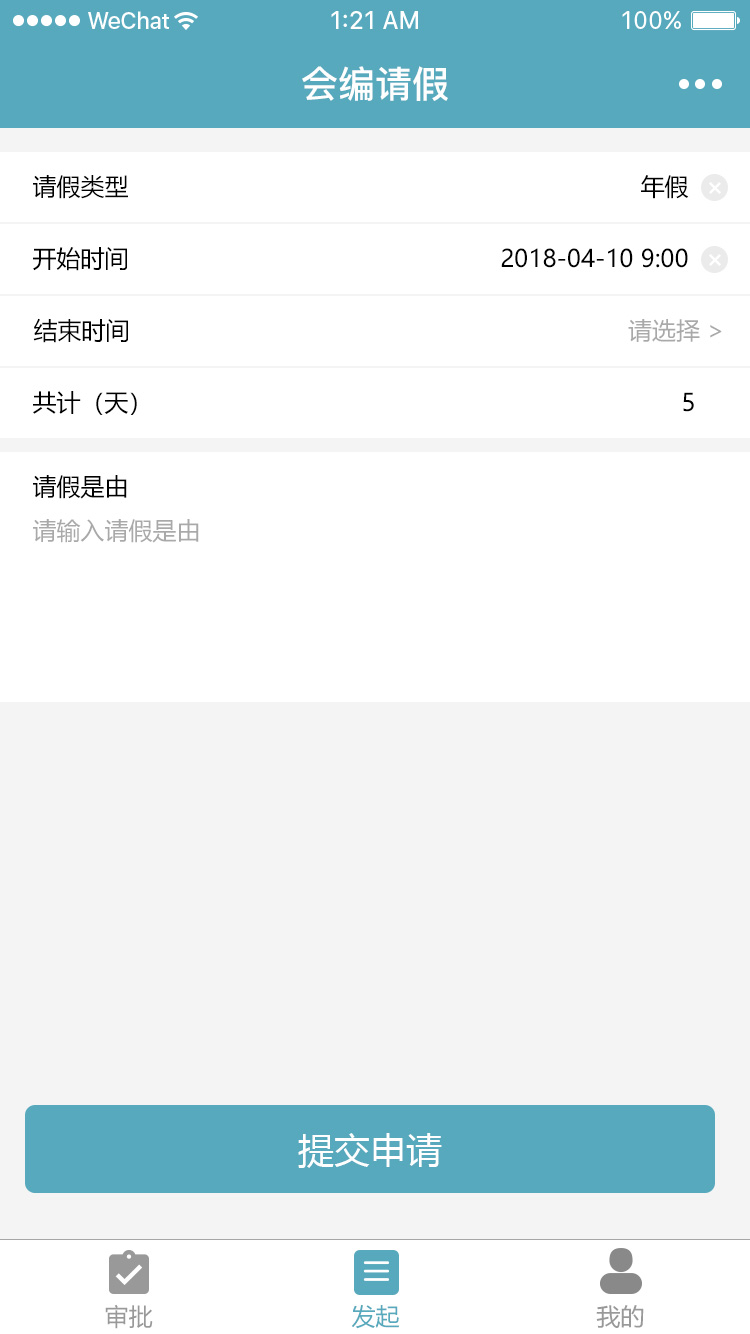Image resolution: width=750 pixels, height=1334 pixels.
Task: Go to the 我的 tab
Action: pyautogui.click(x=620, y=1289)
